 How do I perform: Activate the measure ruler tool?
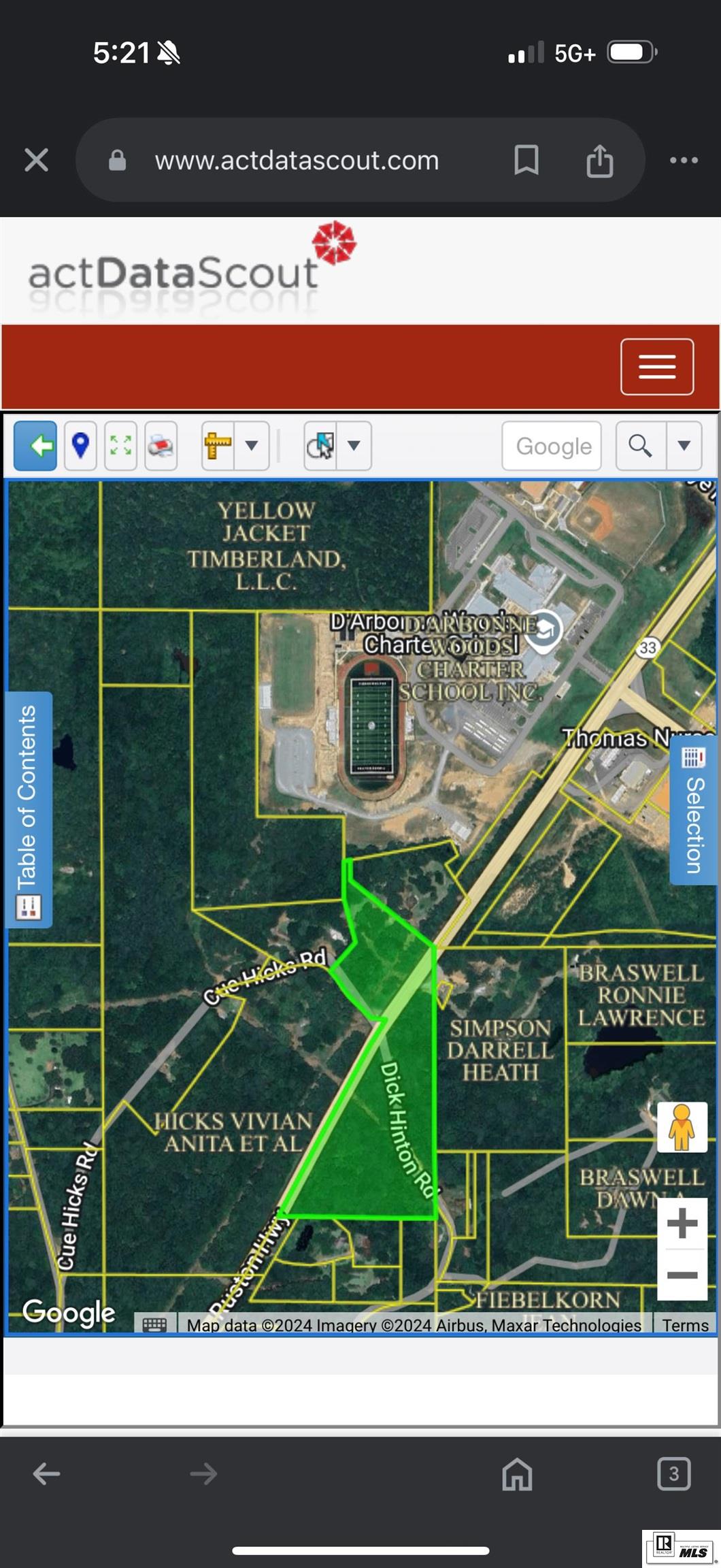click(218, 446)
